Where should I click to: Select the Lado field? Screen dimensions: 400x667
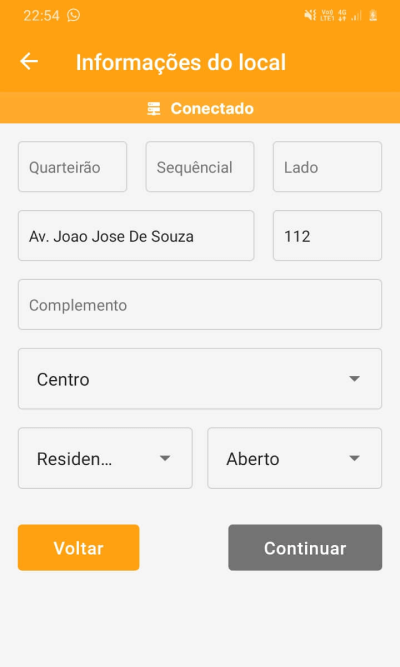pos(327,167)
